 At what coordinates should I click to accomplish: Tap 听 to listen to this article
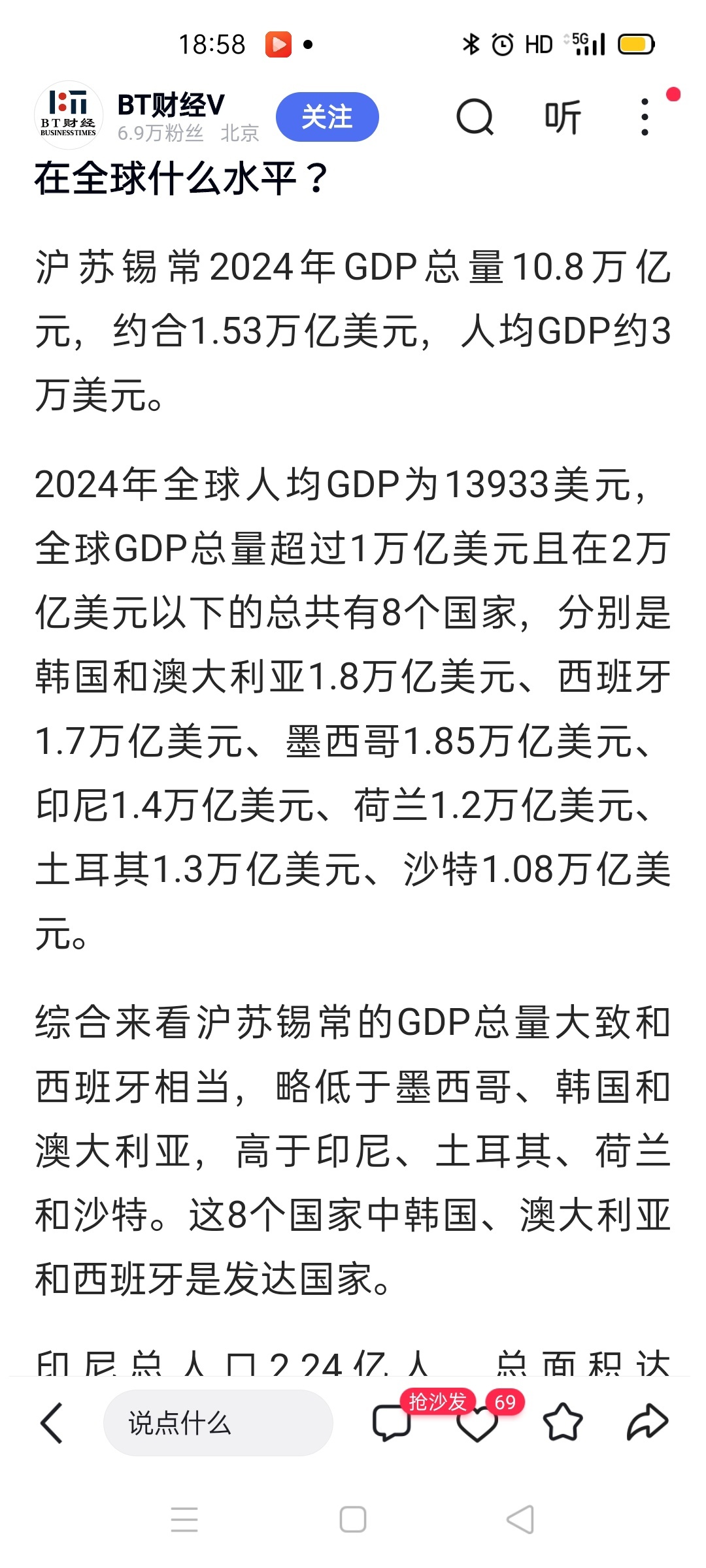562,117
